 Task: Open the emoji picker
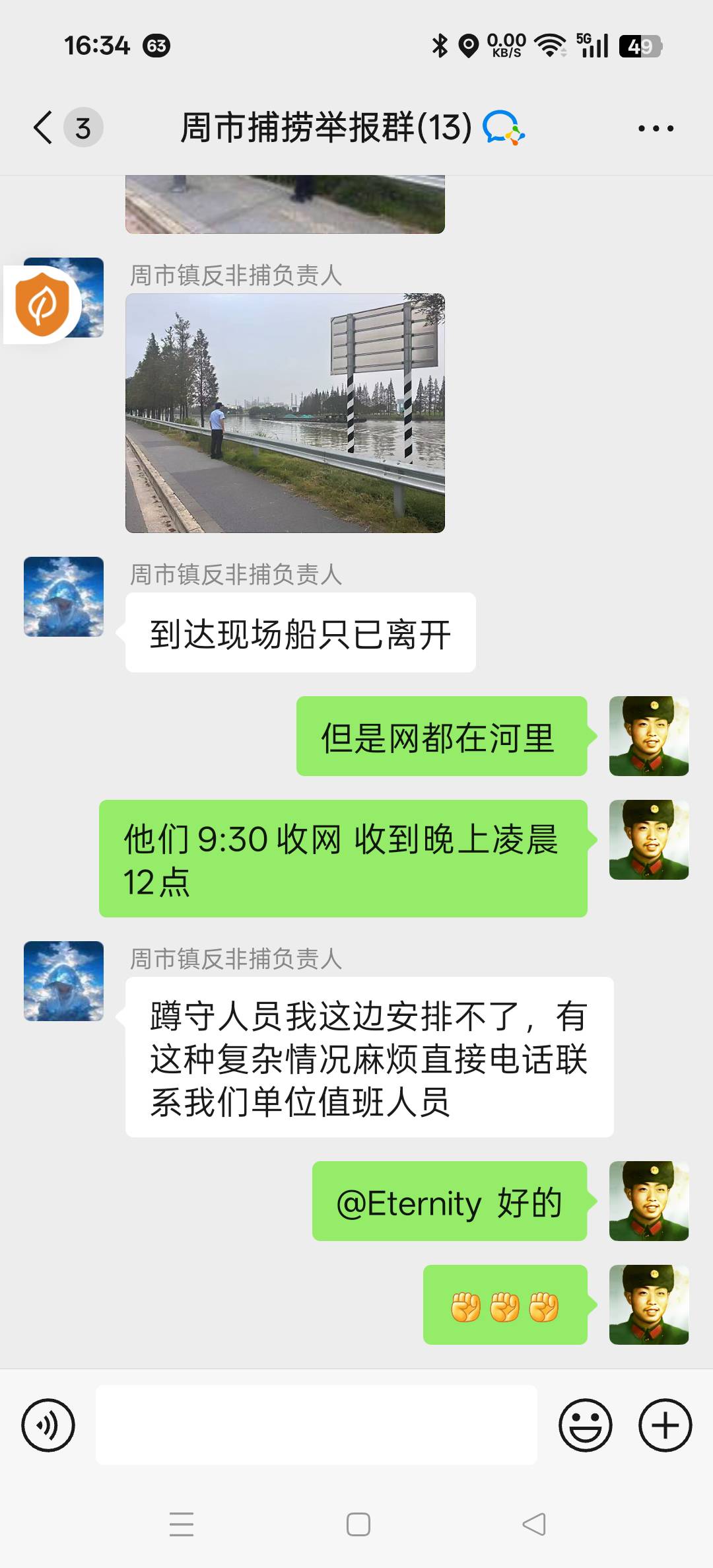coord(585,1425)
